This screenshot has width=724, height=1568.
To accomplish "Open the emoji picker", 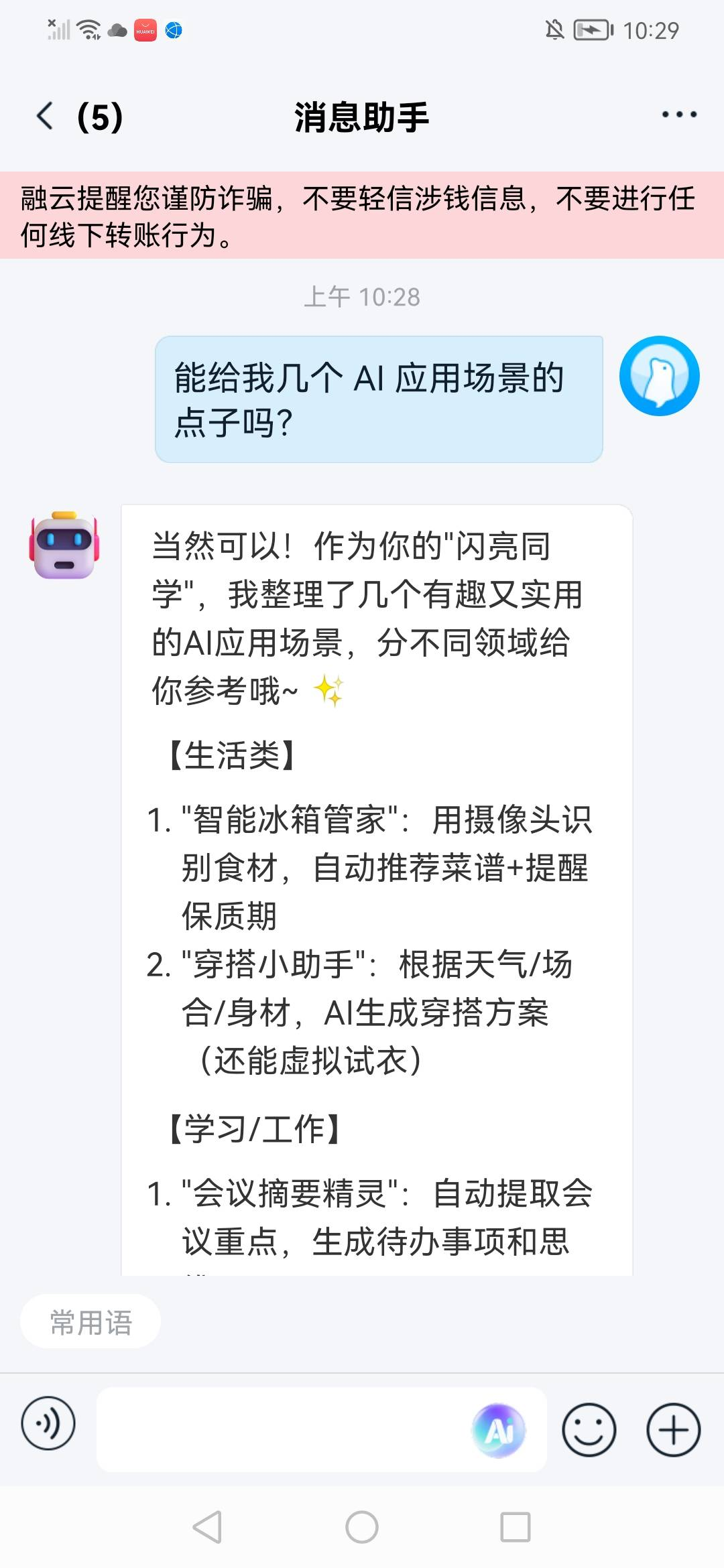I will [589, 1430].
